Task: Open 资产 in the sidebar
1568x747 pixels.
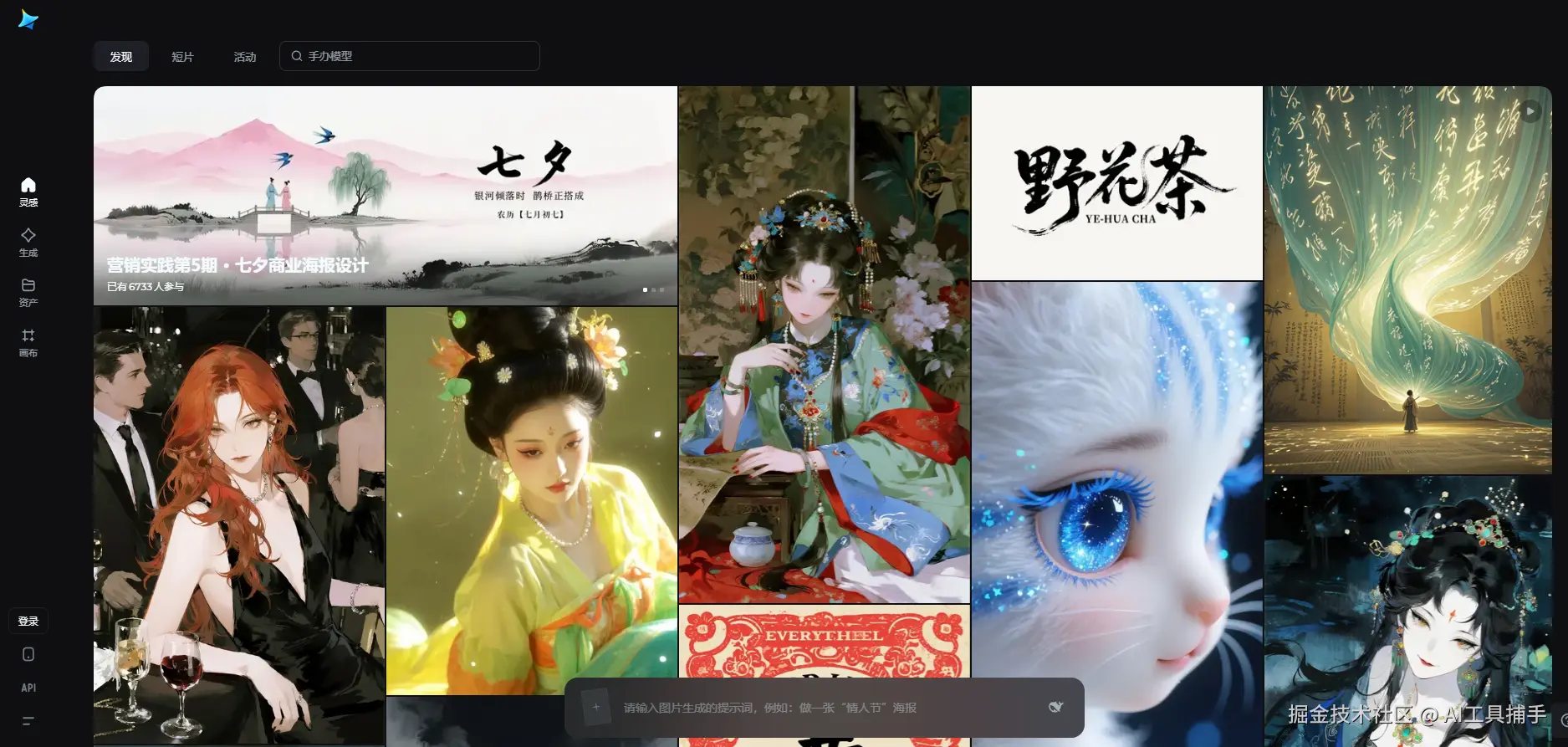Action: [28, 292]
